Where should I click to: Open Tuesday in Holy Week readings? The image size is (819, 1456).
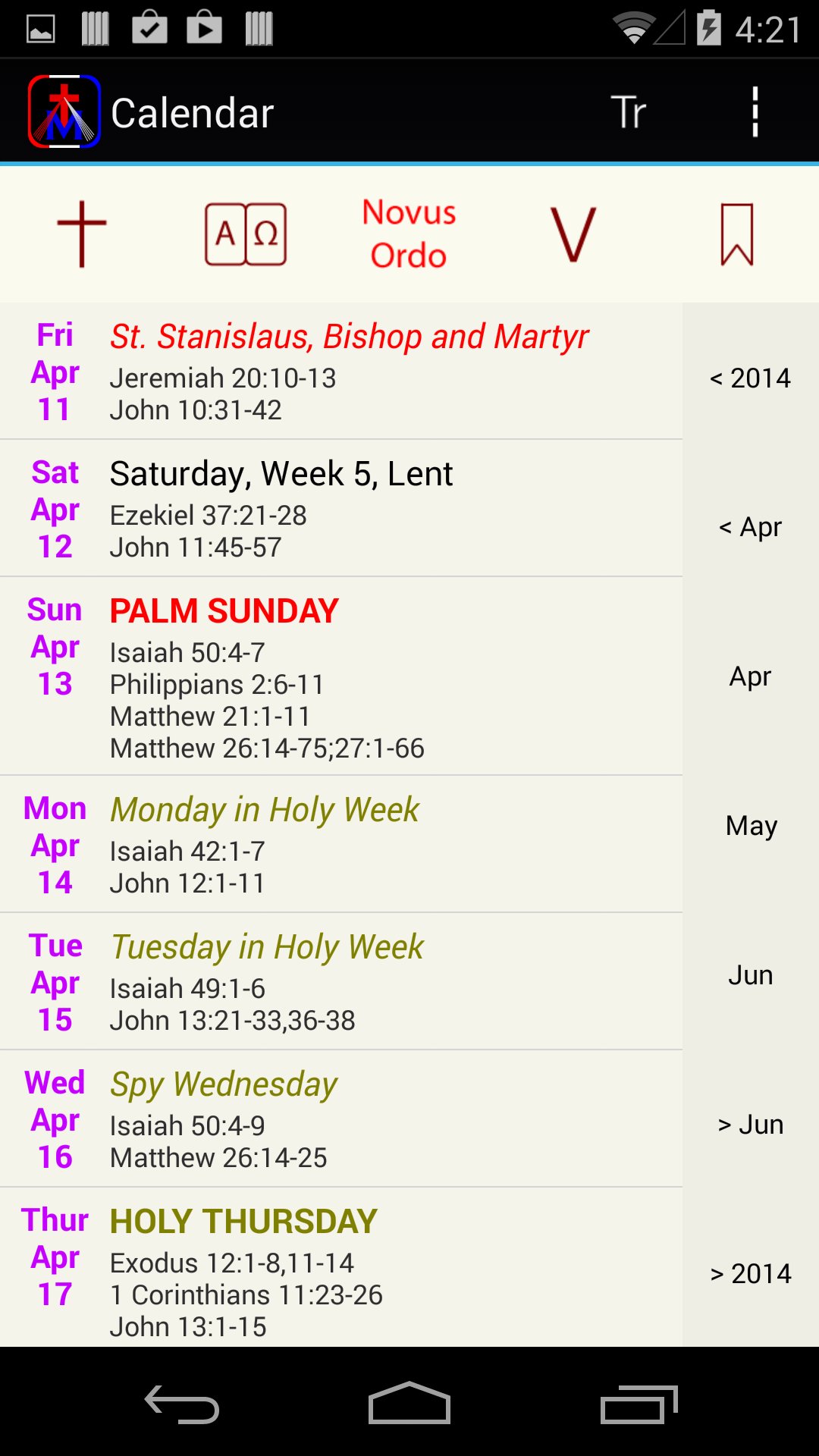point(341,981)
